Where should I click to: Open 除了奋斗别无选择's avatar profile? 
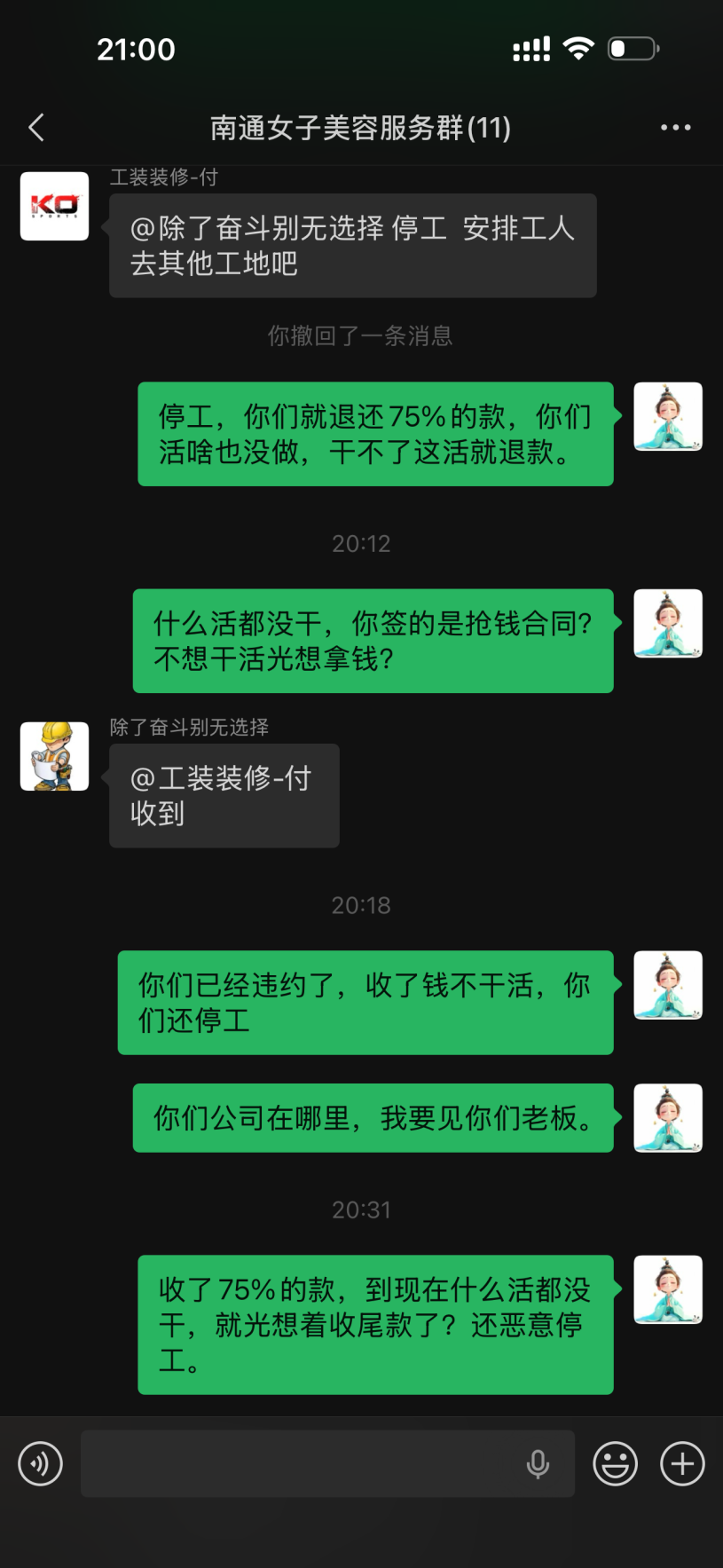(x=55, y=756)
